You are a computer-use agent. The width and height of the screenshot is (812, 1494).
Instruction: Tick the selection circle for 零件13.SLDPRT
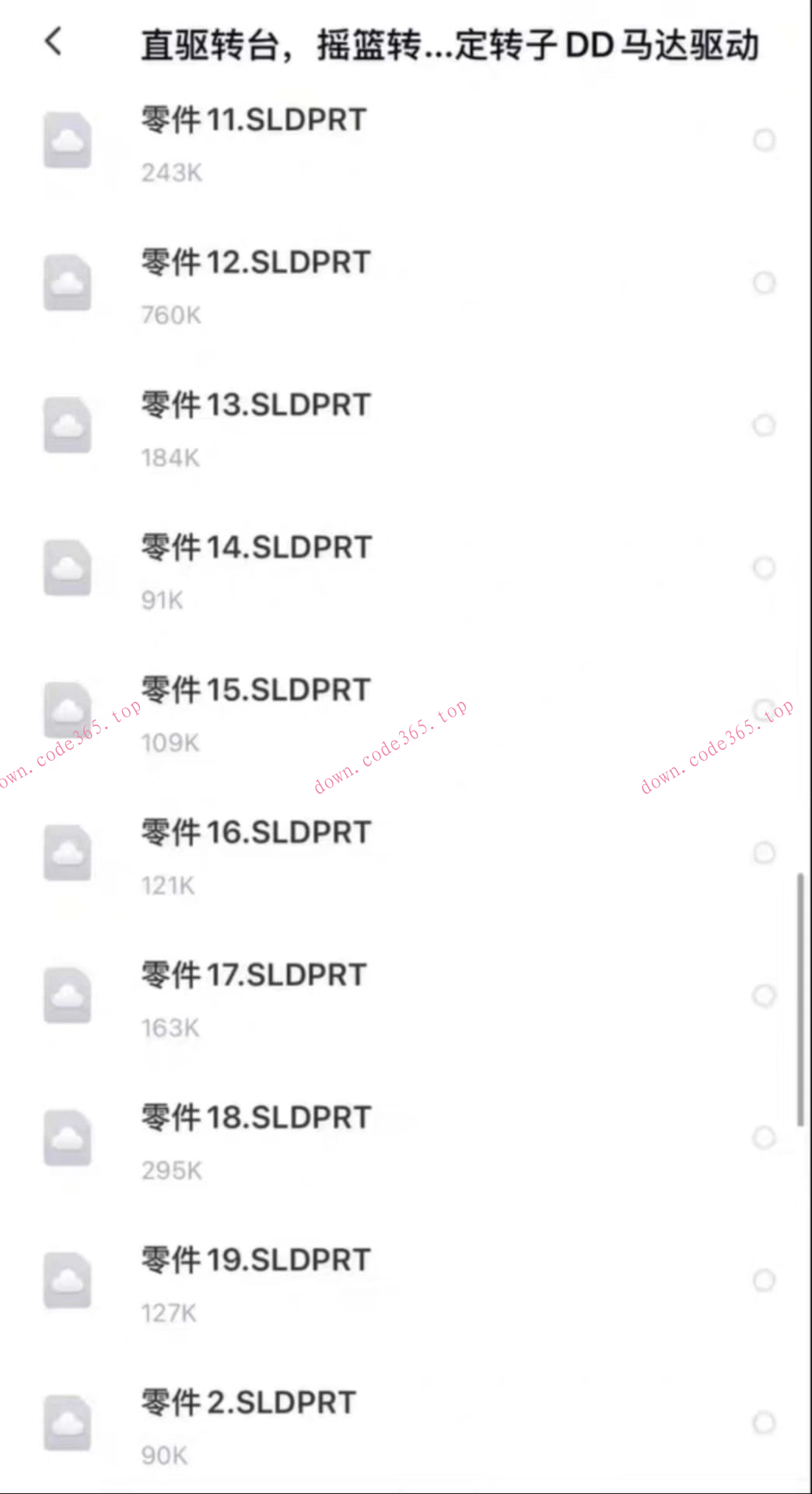764,425
